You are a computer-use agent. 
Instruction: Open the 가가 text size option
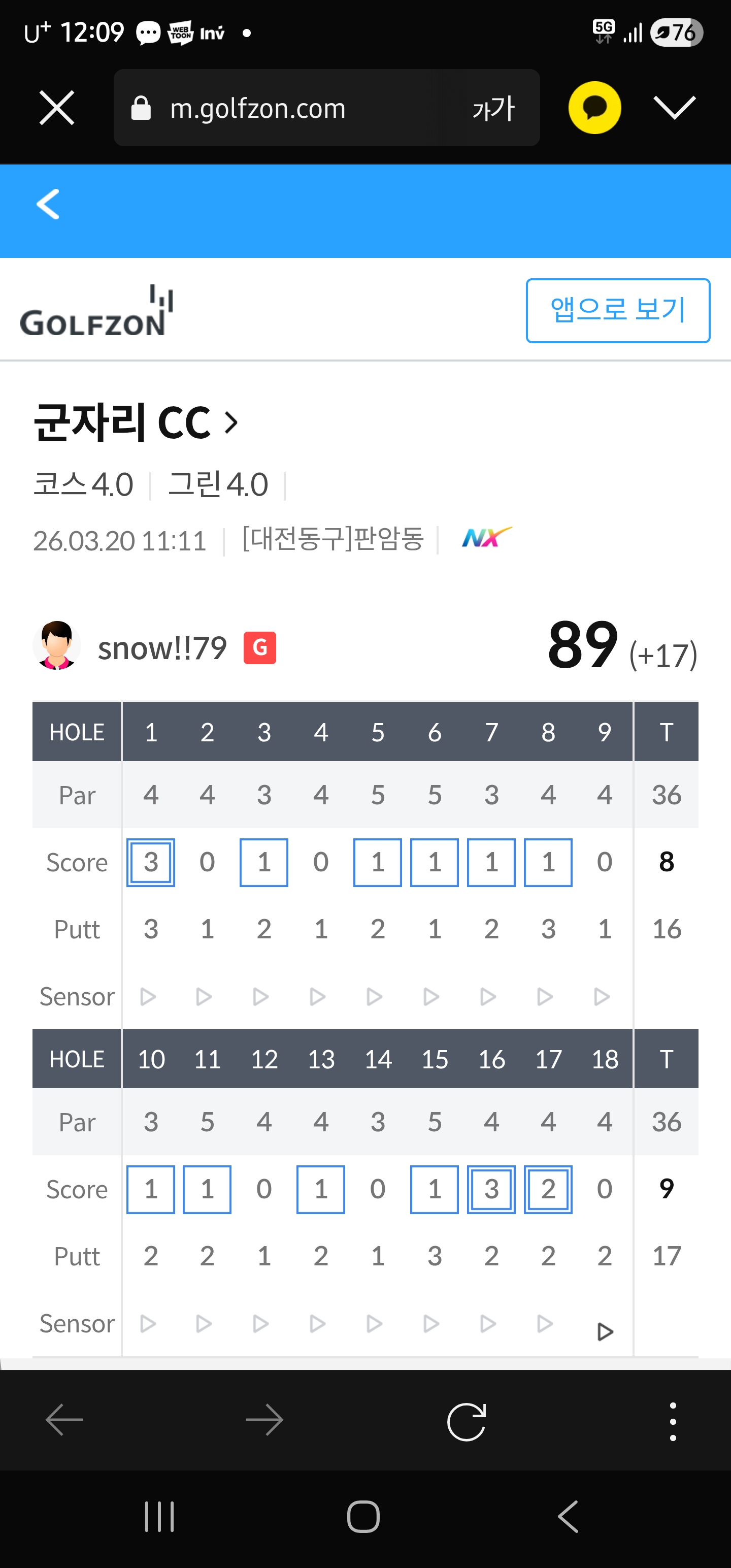pyautogui.click(x=493, y=108)
